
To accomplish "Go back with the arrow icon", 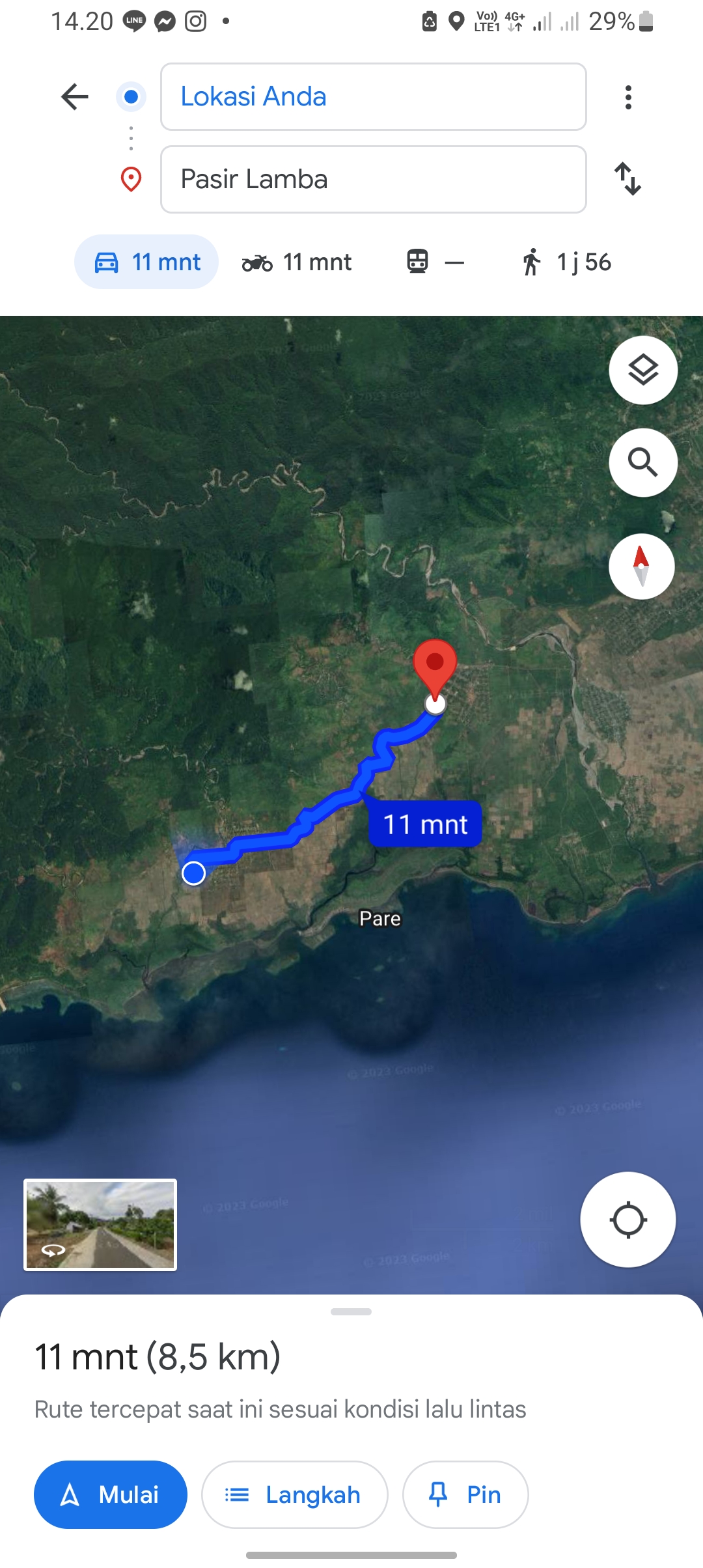I will click(x=75, y=97).
